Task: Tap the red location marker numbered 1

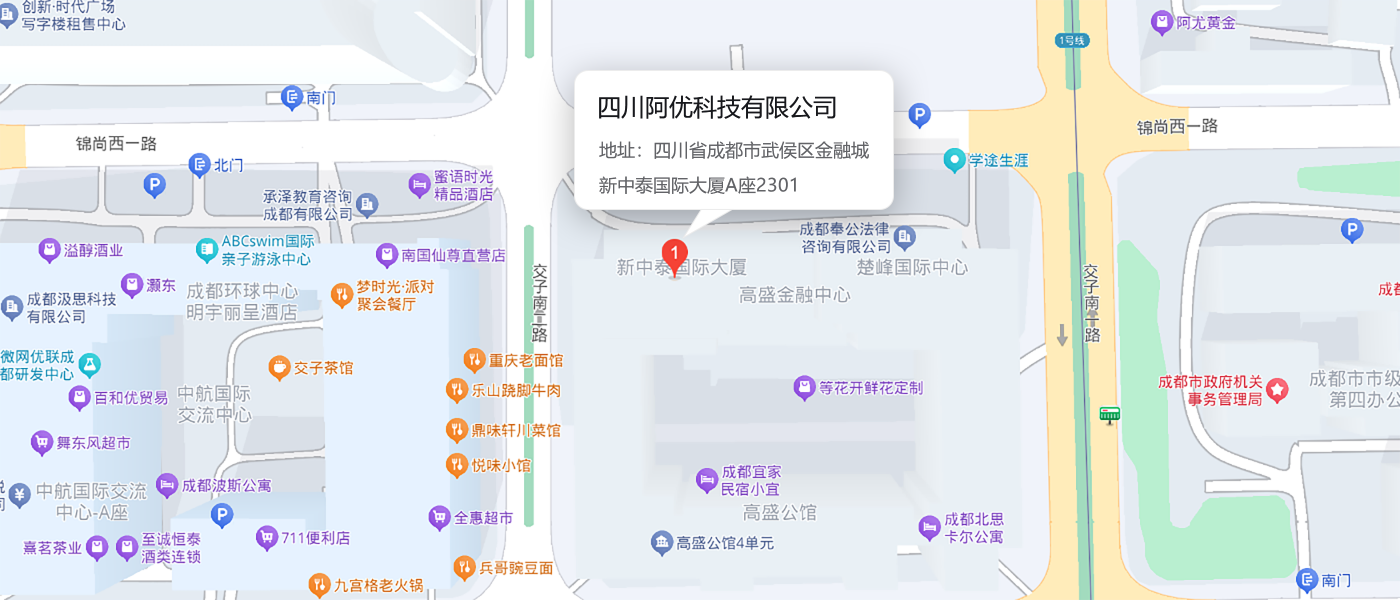Action: coord(675,254)
